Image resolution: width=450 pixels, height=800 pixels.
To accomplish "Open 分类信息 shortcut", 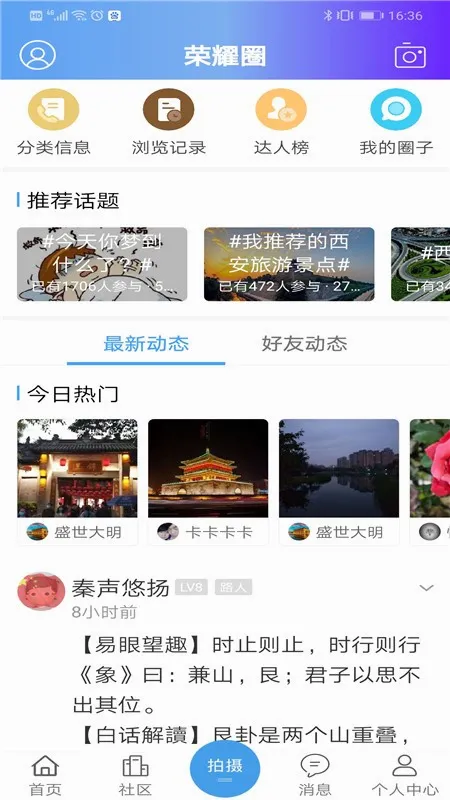I will 54,122.
